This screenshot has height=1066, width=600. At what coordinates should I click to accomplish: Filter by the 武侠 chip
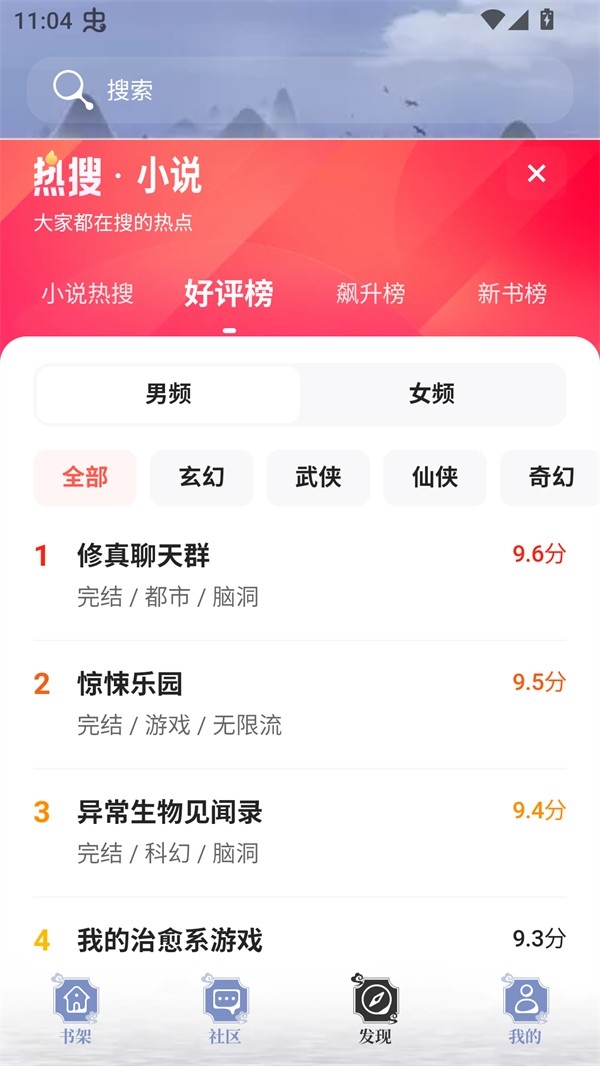[x=318, y=477]
